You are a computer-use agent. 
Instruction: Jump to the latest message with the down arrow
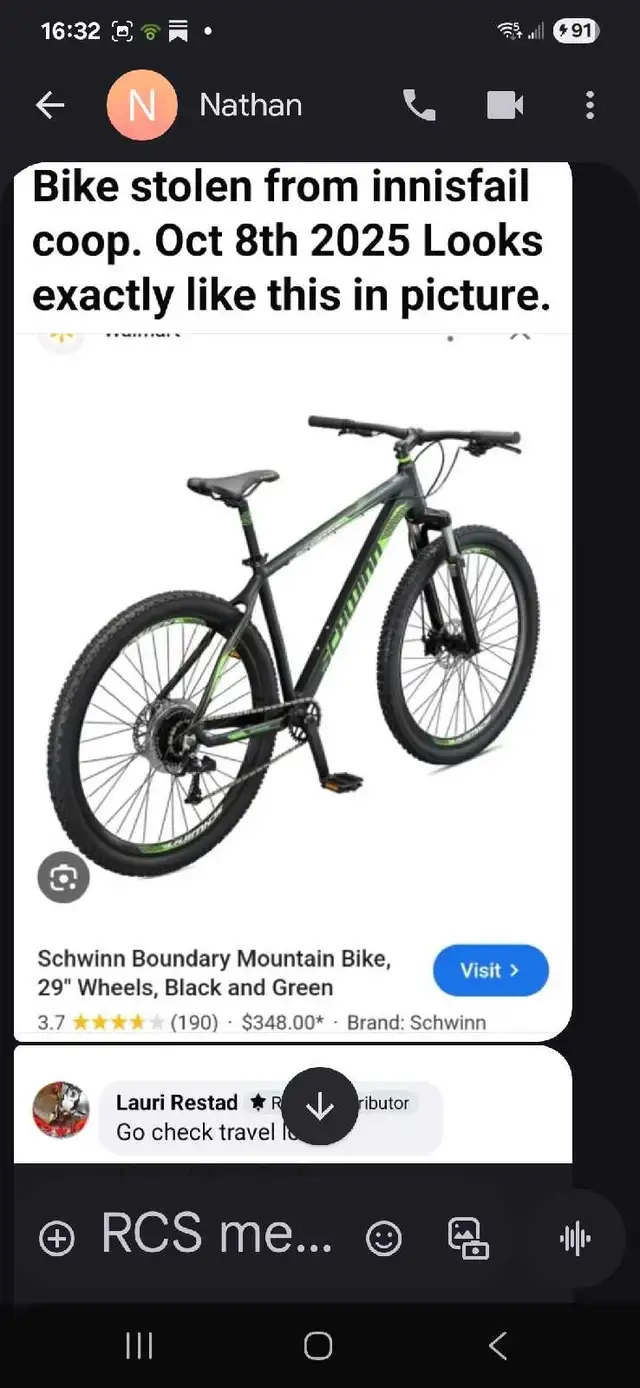tap(320, 1106)
